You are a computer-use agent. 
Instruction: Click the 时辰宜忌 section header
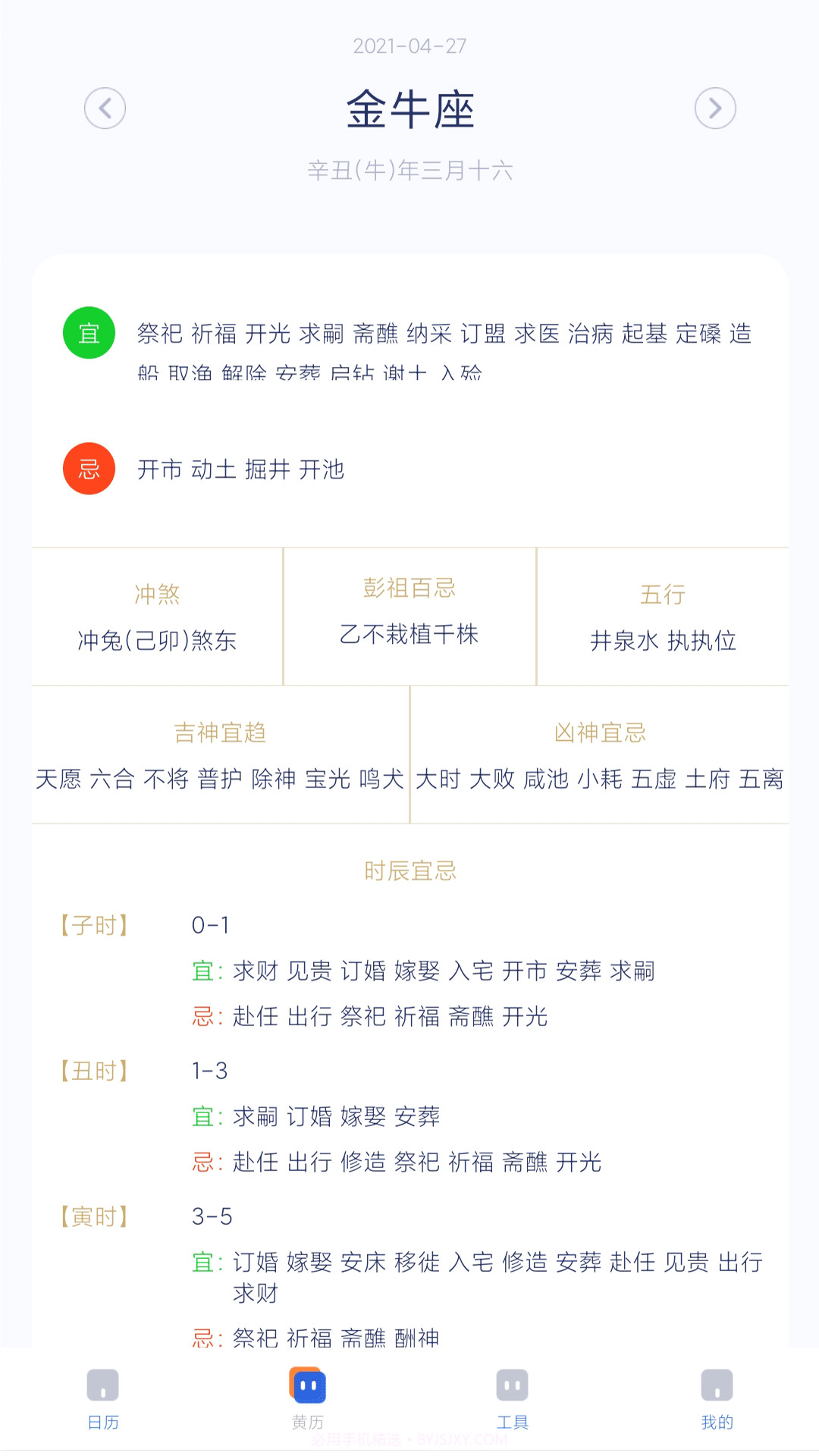pyautogui.click(x=409, y=871)
